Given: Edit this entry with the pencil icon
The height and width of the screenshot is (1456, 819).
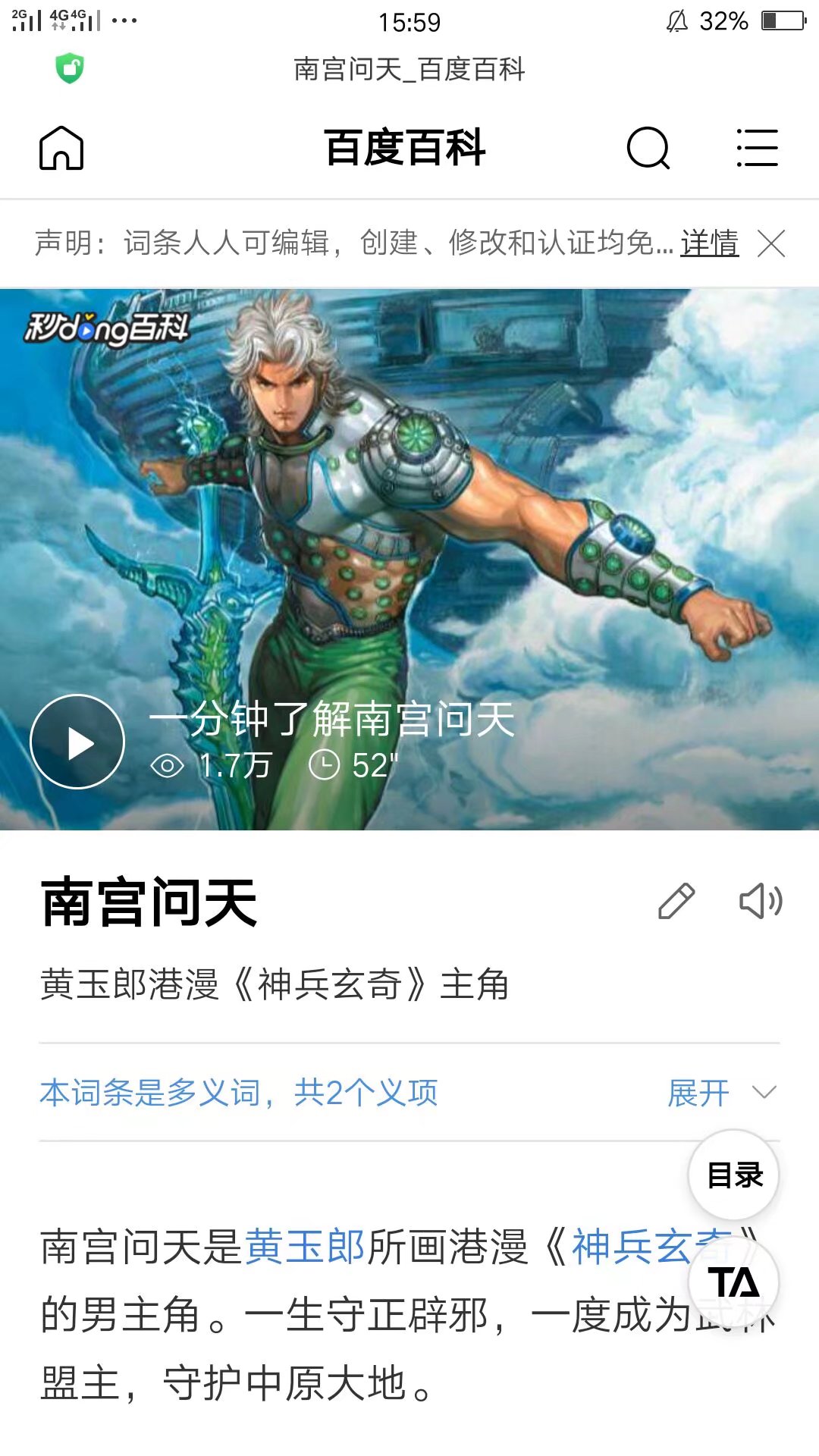Looking at the screenshot, I should pyautogui.click(x=676, y=901).
